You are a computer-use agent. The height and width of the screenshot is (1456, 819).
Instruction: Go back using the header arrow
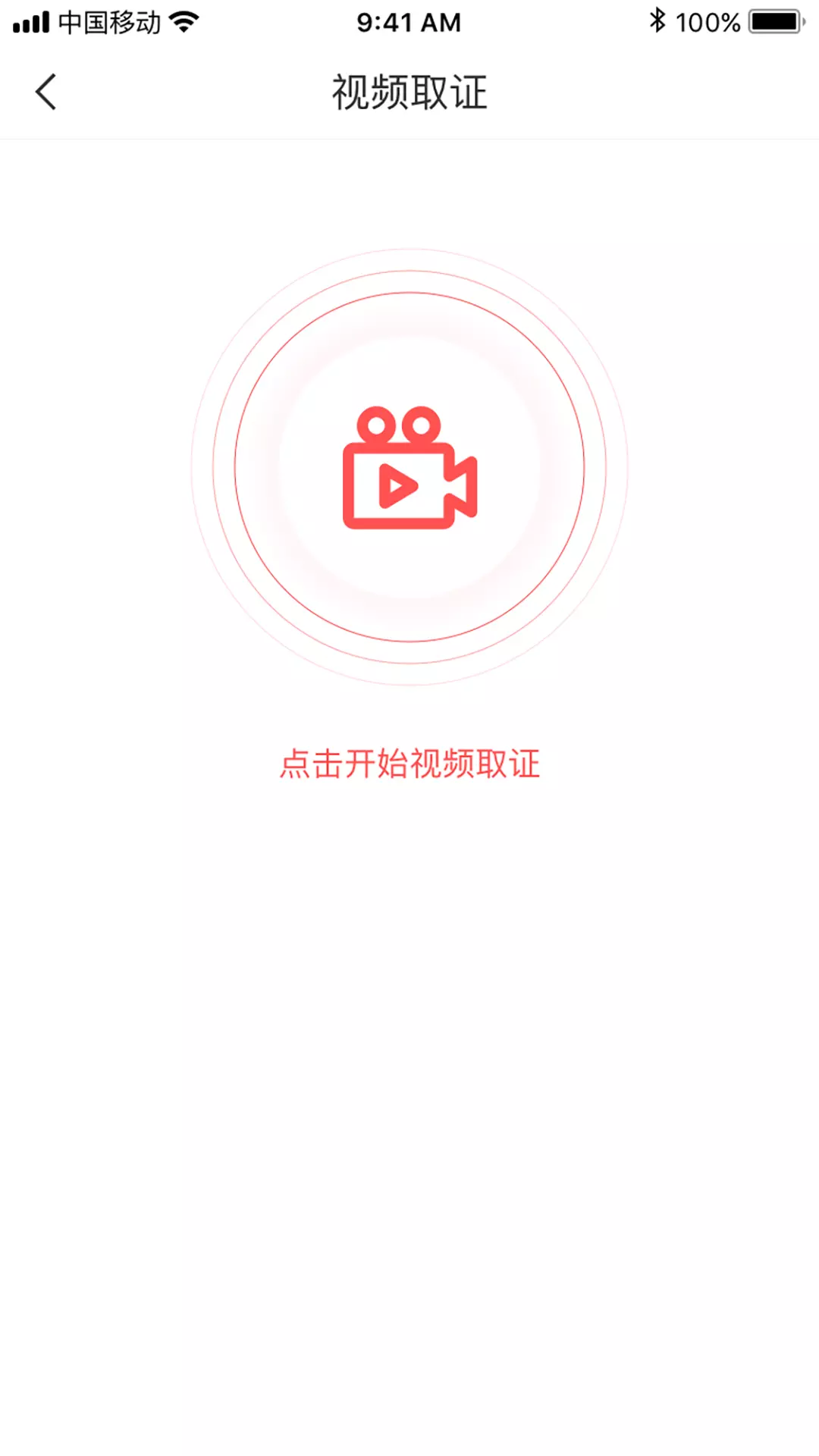(46, 92)
